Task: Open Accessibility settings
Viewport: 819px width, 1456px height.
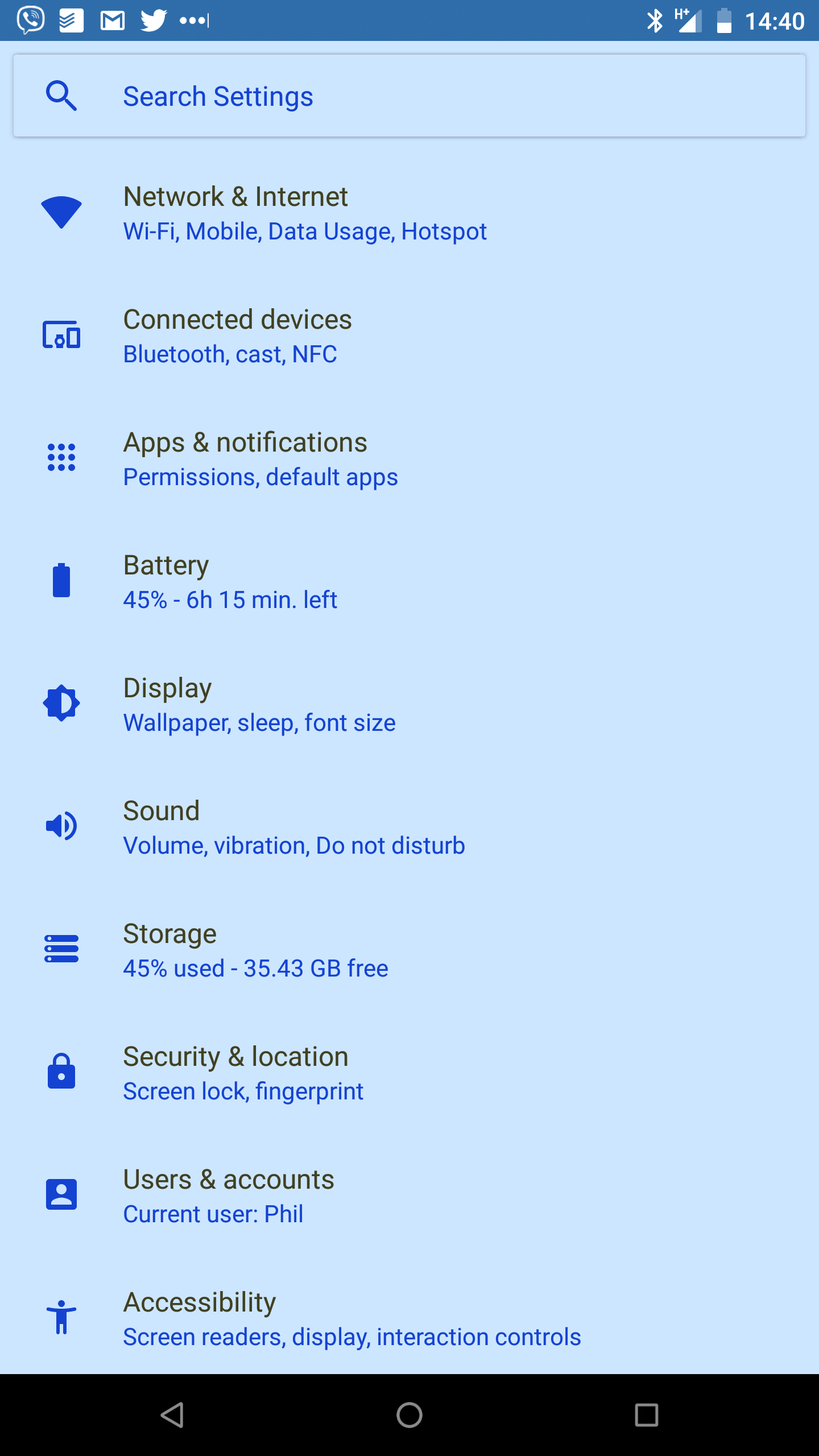Action: point(409,1318)
